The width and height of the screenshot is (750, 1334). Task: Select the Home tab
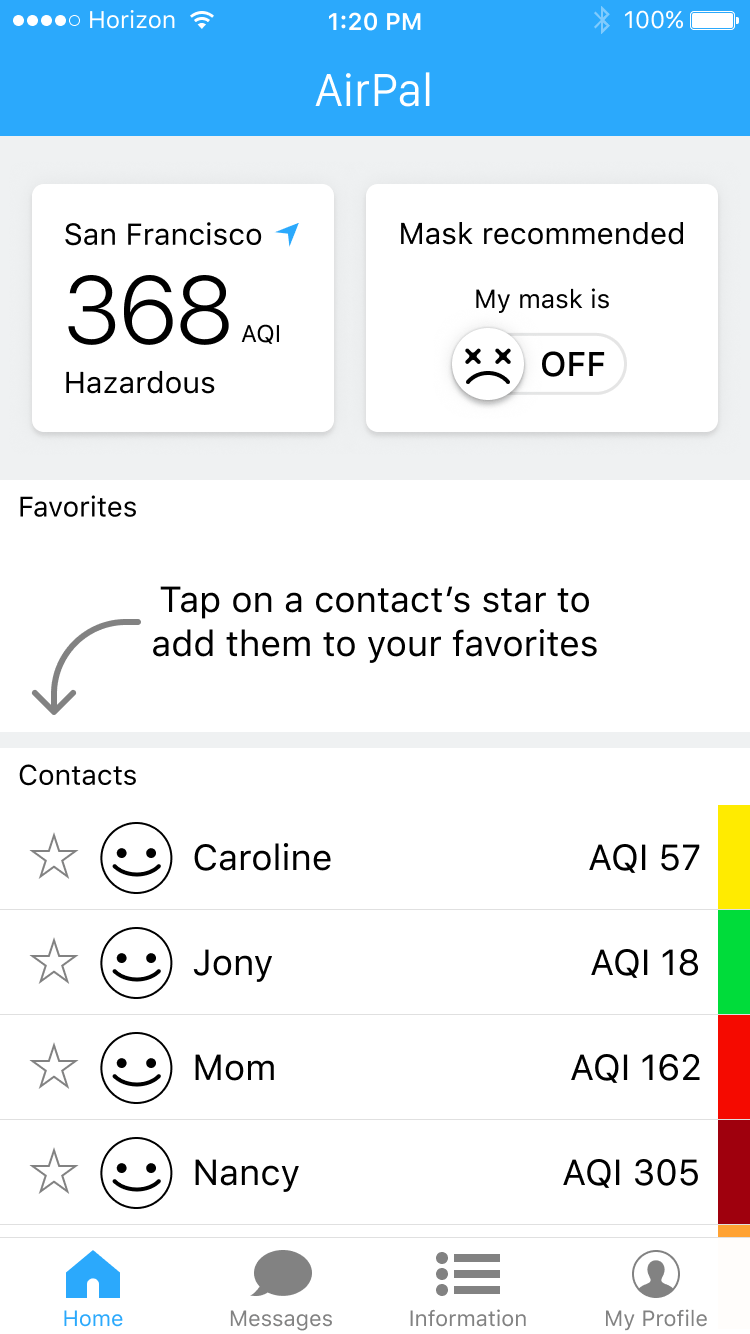click(x=93, y=1290)
